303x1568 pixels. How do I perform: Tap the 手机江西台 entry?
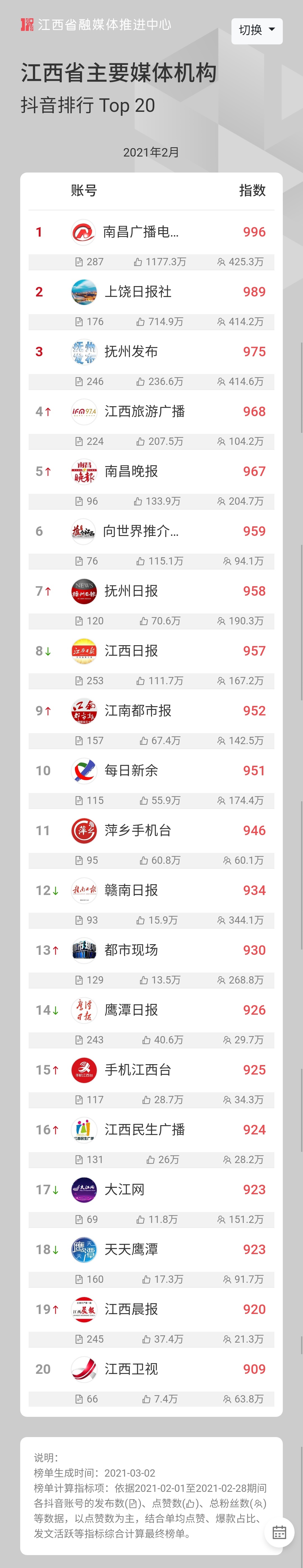point(138,1069)
